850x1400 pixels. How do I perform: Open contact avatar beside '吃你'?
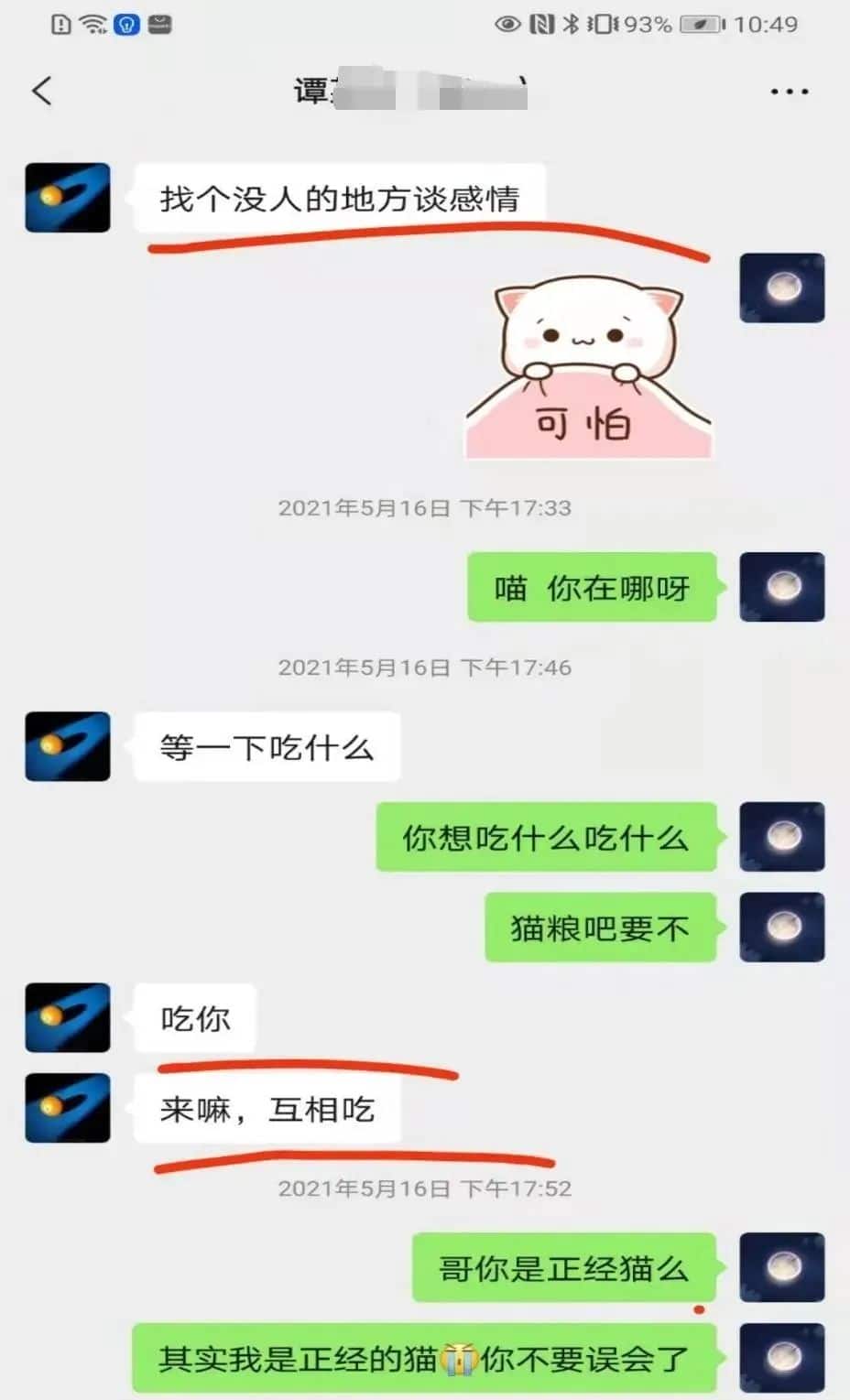click(x=68, y=1017)
